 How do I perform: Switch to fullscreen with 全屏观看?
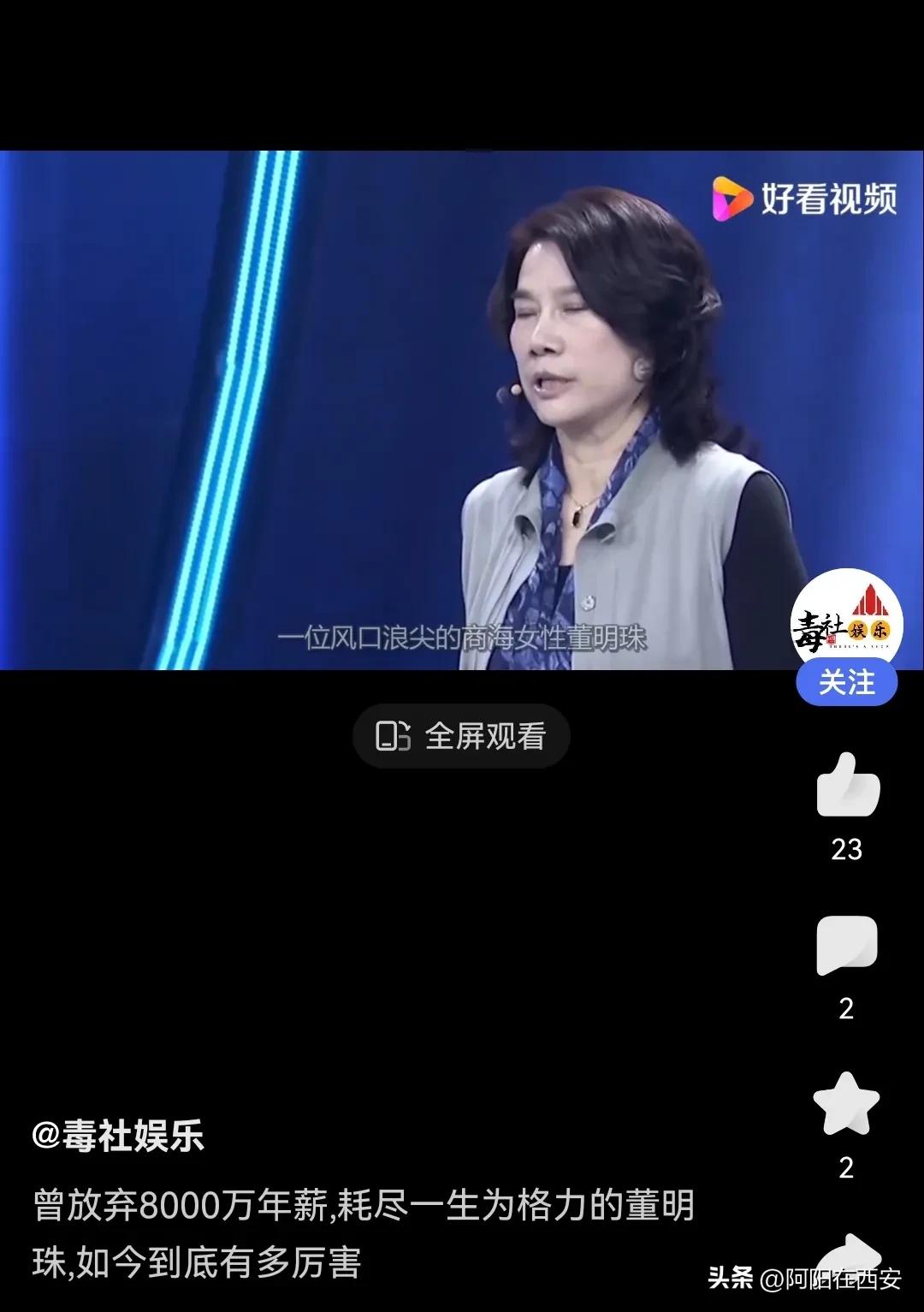coord(460,736)
